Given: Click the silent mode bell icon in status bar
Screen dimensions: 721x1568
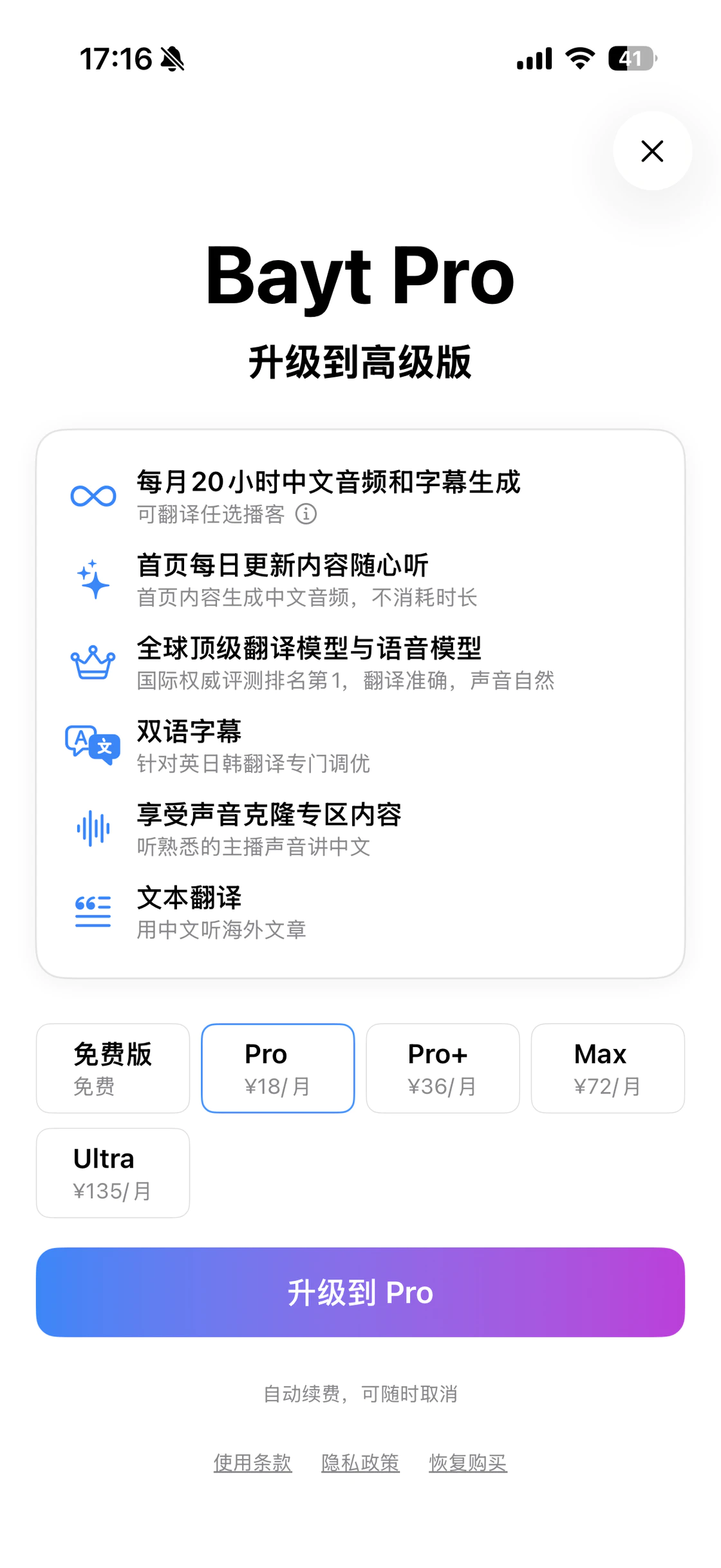Looking at the screenshot, I should [173, 58].
